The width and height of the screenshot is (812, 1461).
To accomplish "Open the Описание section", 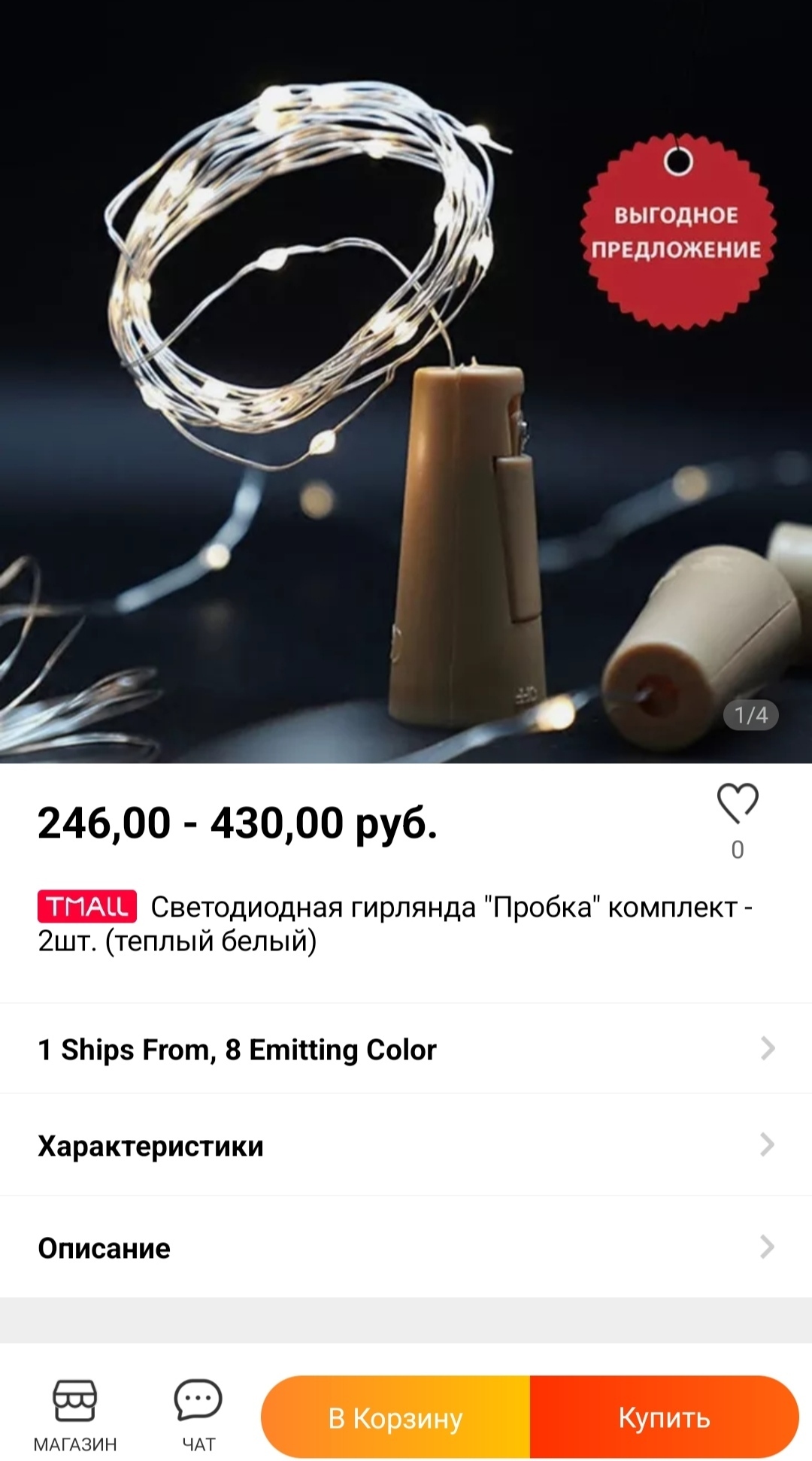I will click(x=406, y=1247).
